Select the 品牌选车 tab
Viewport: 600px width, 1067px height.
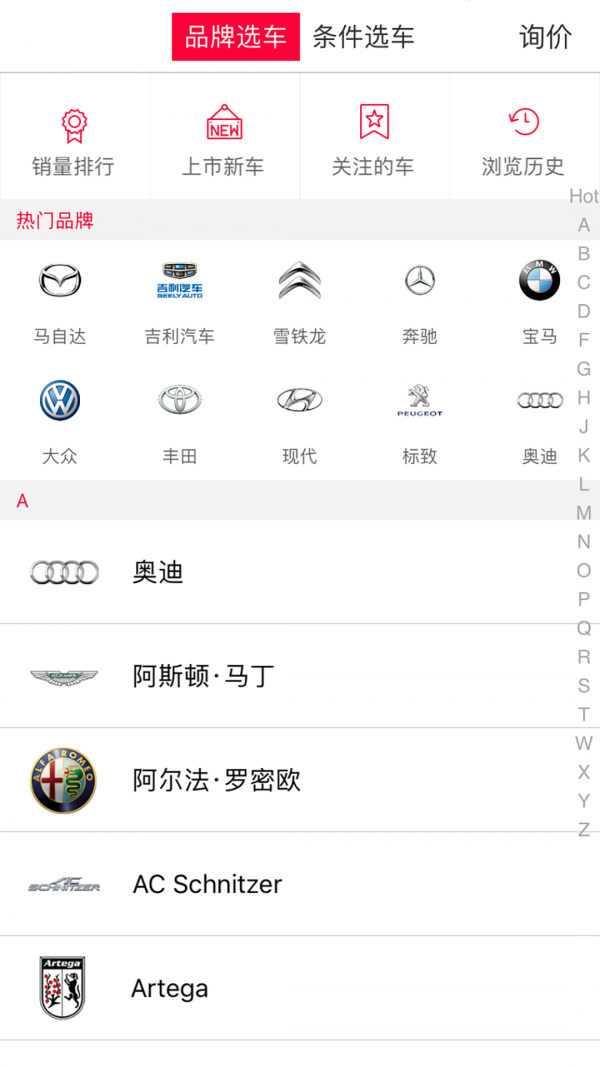point(236,37)
